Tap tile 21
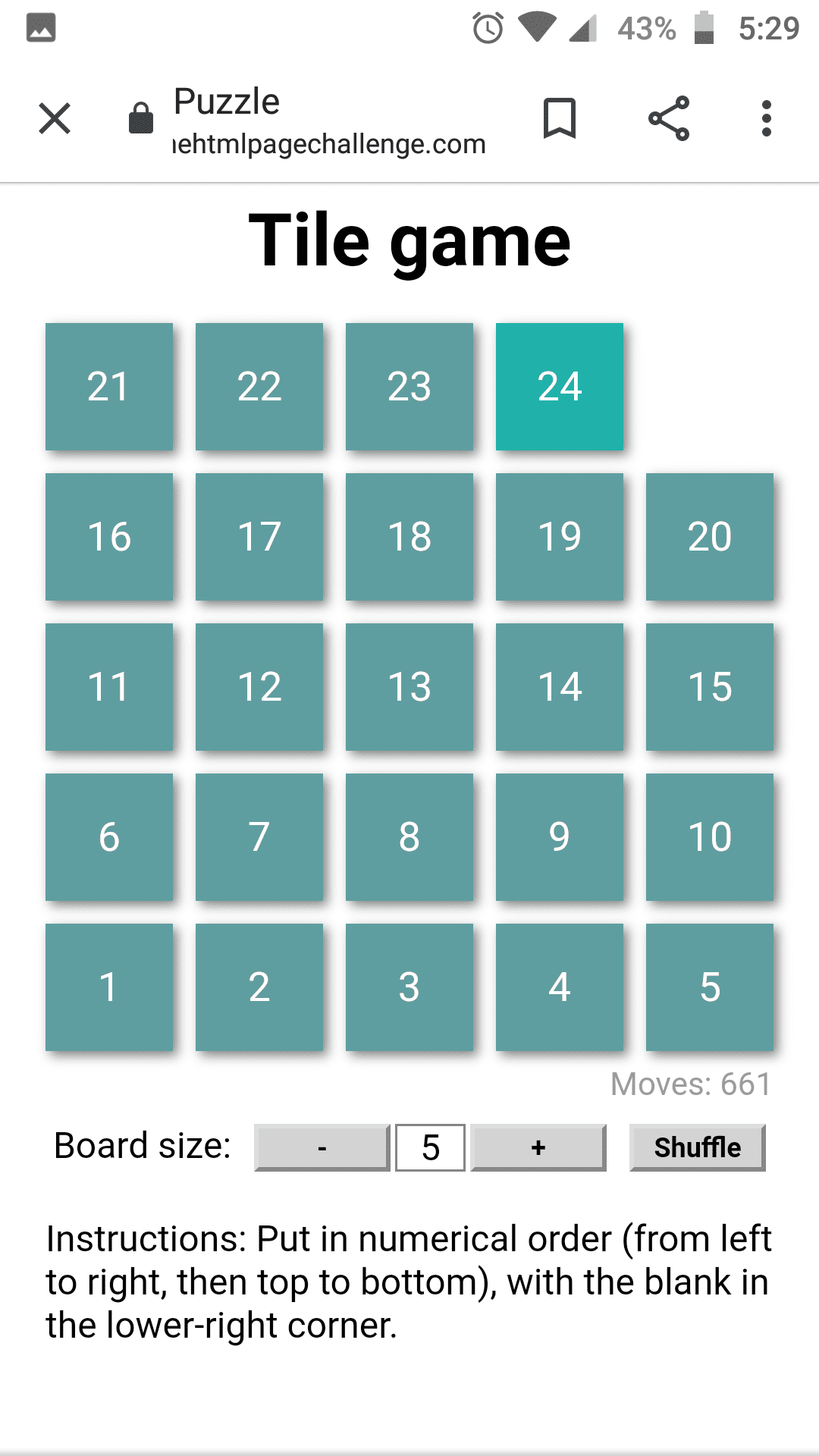Image resolution: width=819 pixels, height=1456 pixels. (109, 387)
